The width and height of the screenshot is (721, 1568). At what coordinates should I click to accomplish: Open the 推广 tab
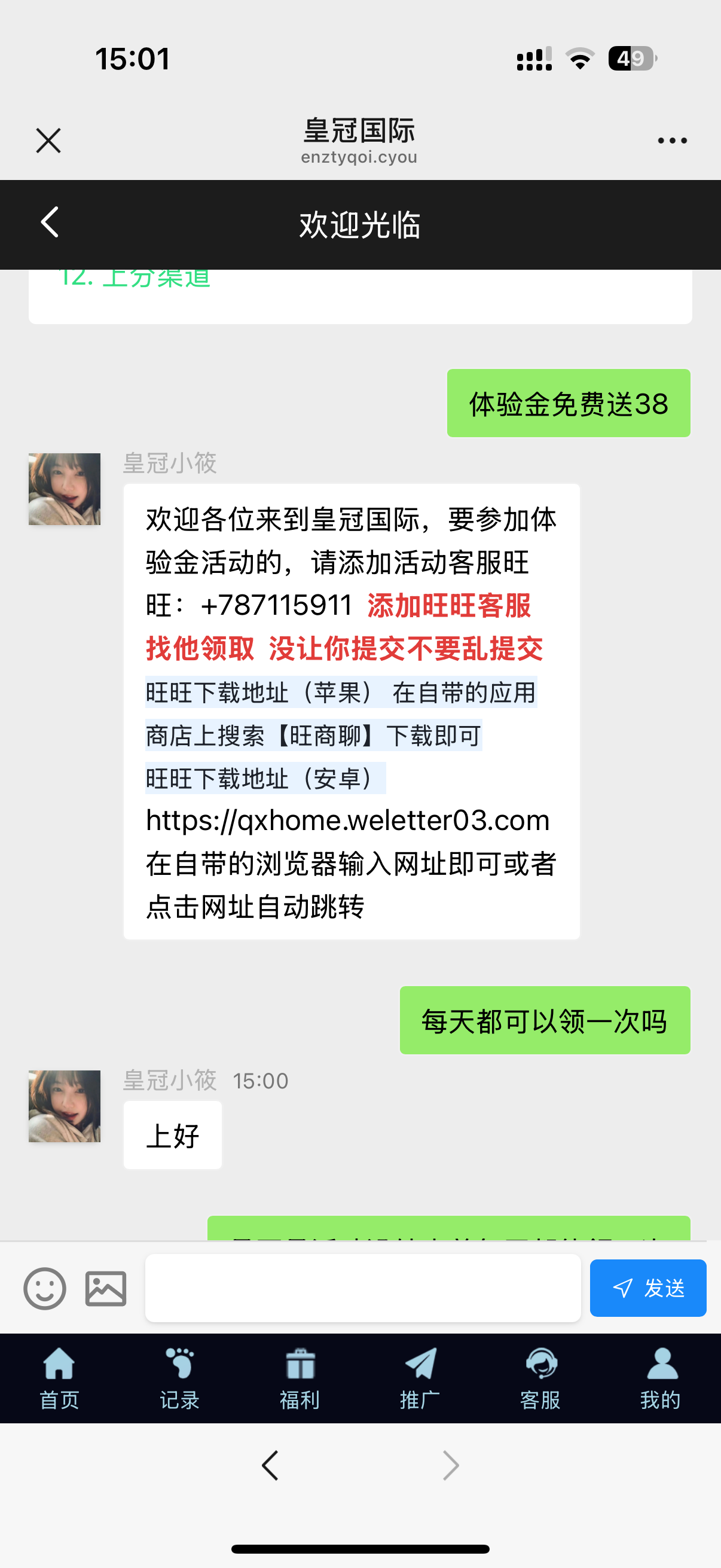point(420,1378)
